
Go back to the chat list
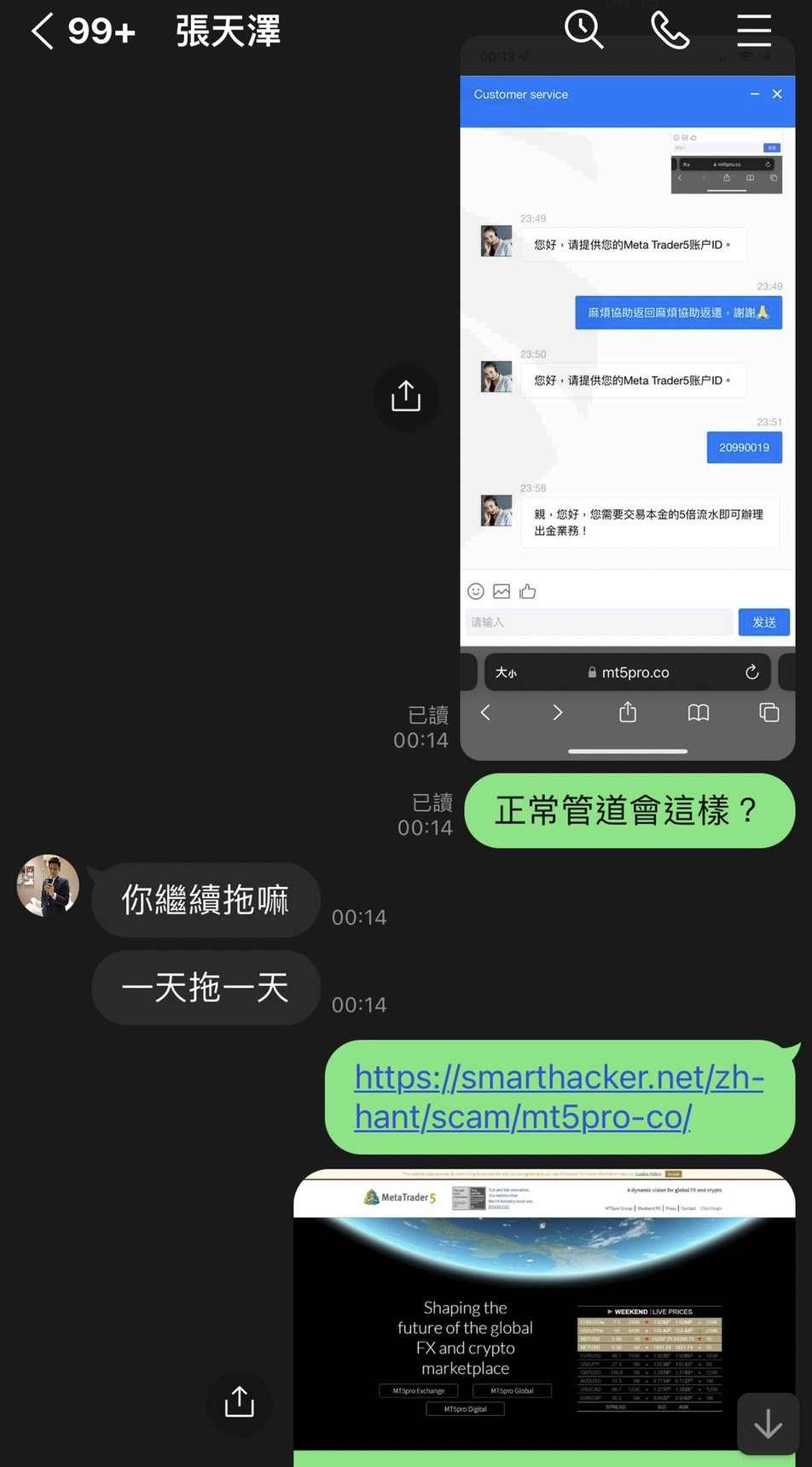[x=43, y=32]
